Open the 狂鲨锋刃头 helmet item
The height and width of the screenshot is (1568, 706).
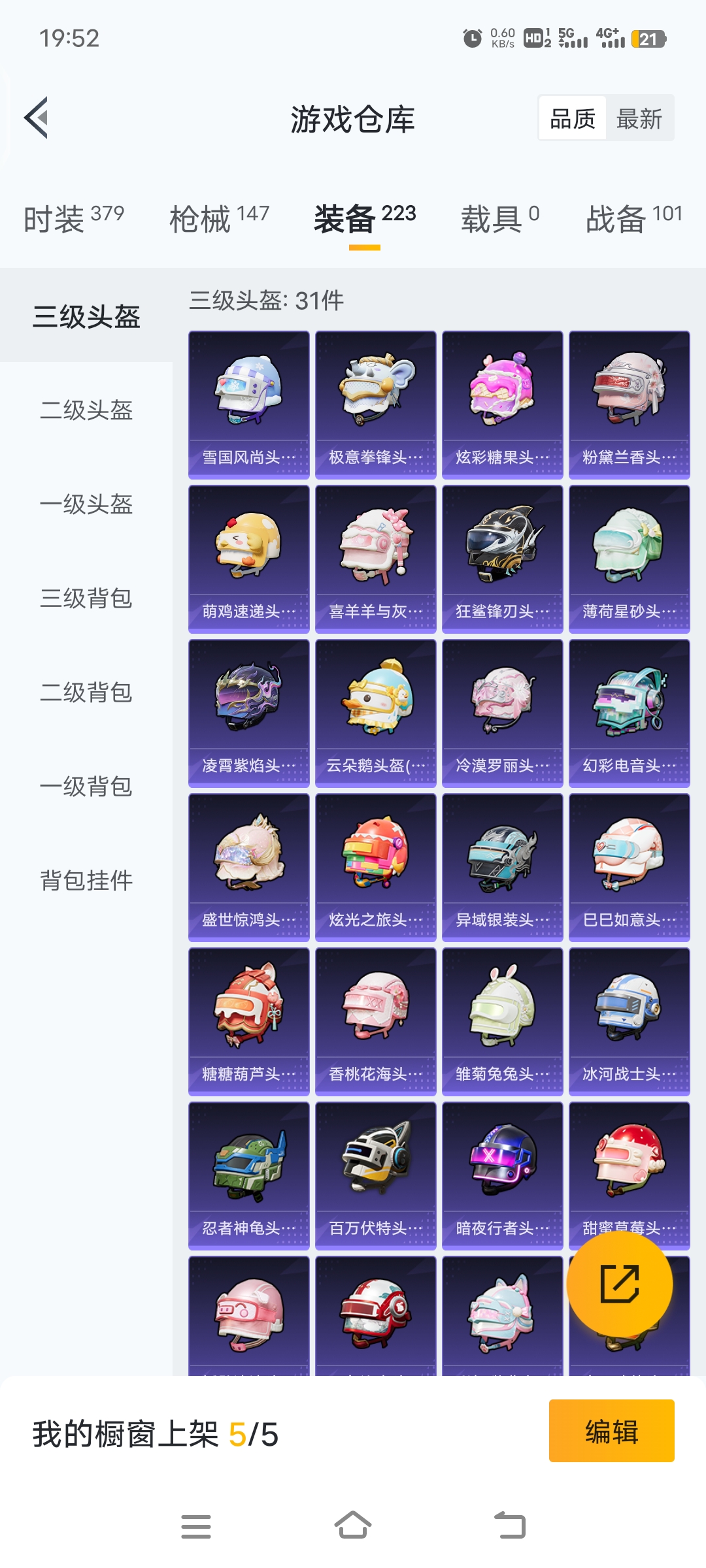pyautogui.click(x=503, y=559)
